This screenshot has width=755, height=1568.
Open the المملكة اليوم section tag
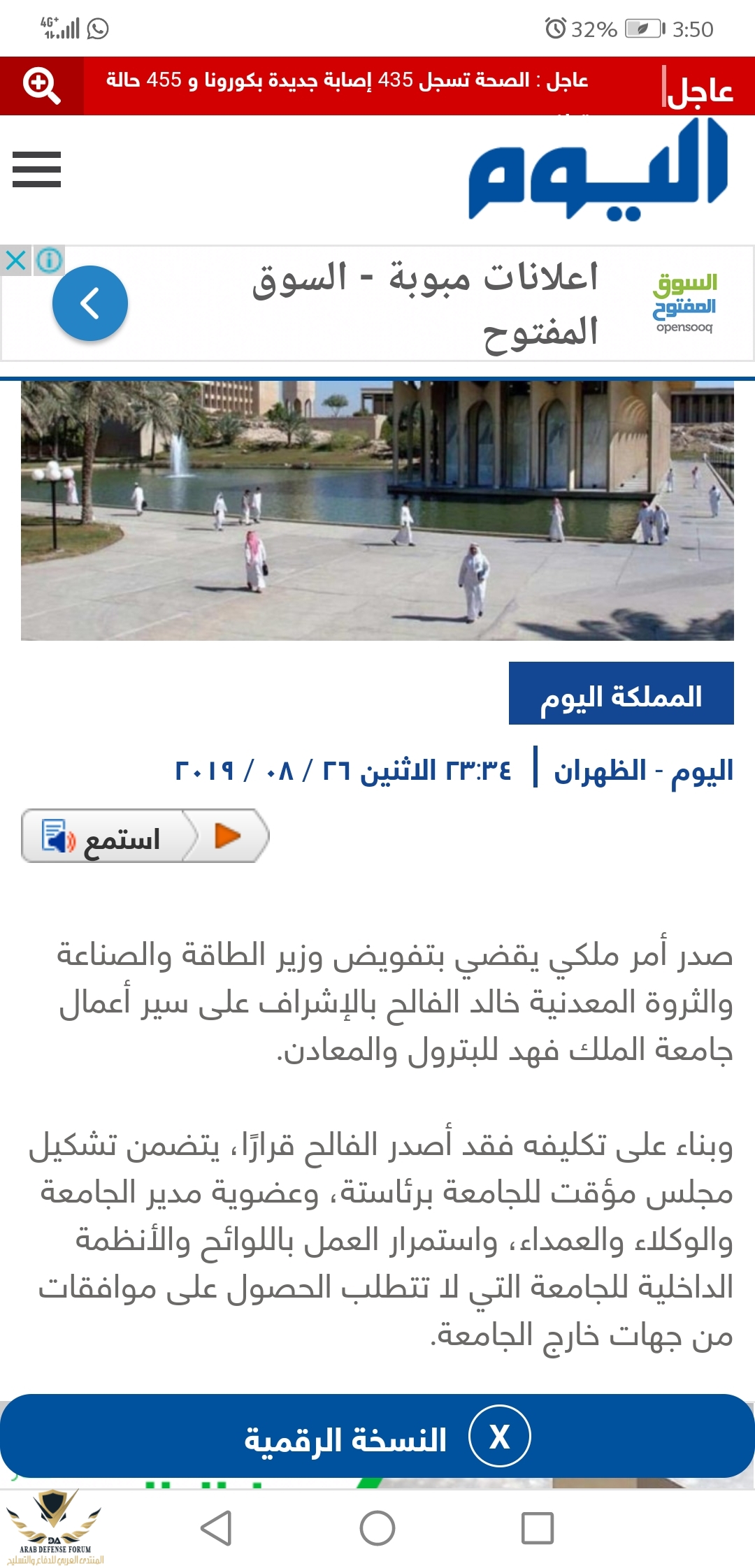point(621,694)
